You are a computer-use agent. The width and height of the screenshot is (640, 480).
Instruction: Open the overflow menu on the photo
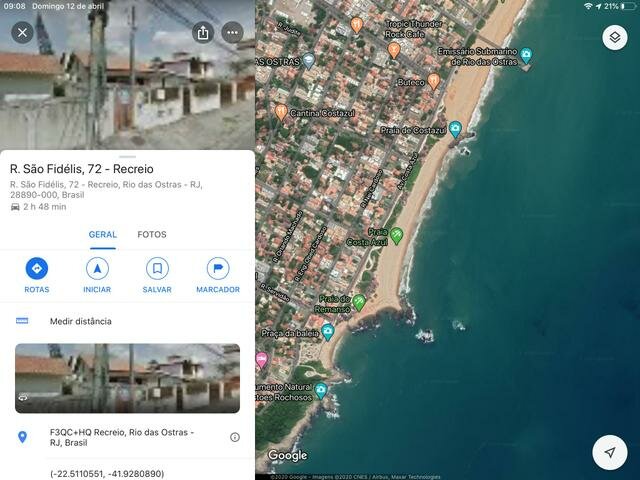[233, 32]
